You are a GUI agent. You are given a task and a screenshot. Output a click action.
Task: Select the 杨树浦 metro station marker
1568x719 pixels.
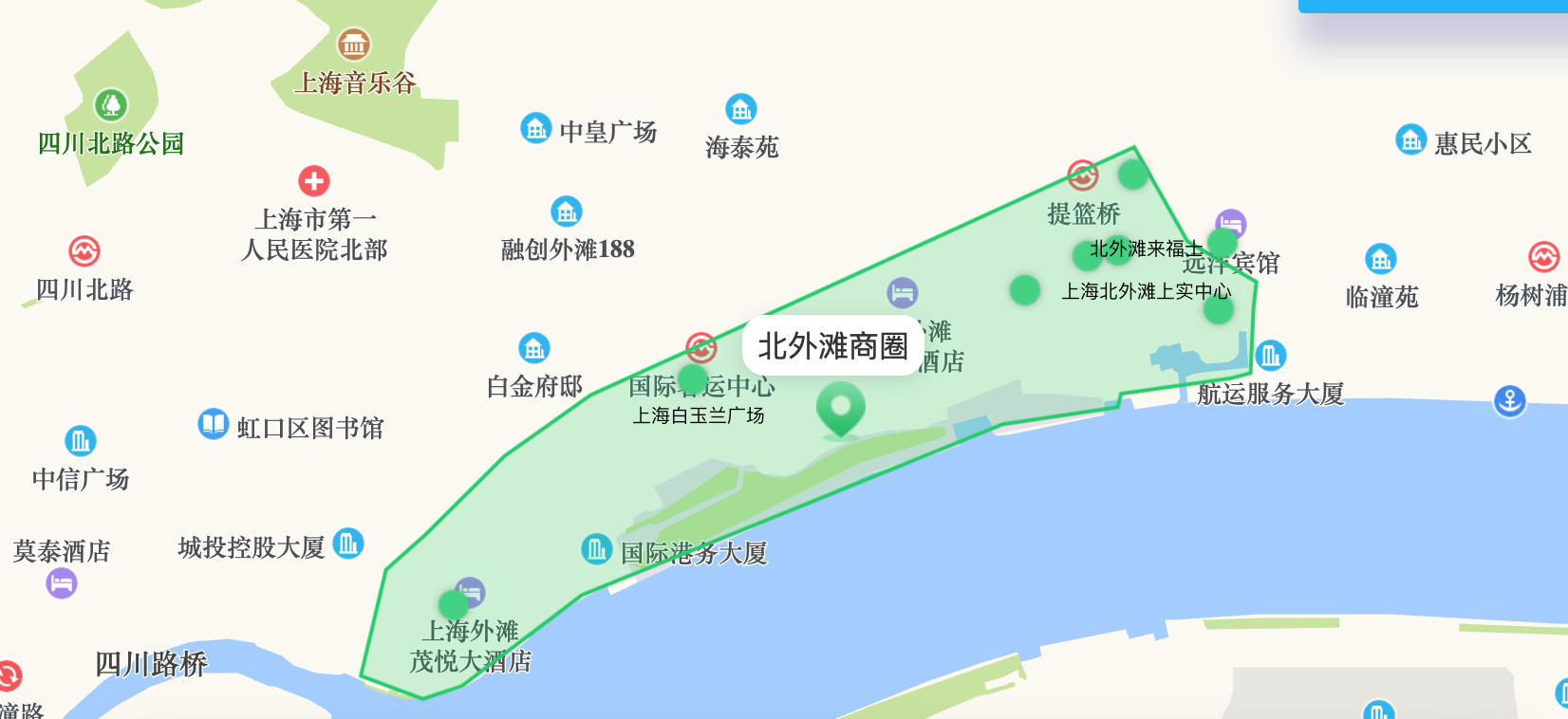tap(1544, 257)
